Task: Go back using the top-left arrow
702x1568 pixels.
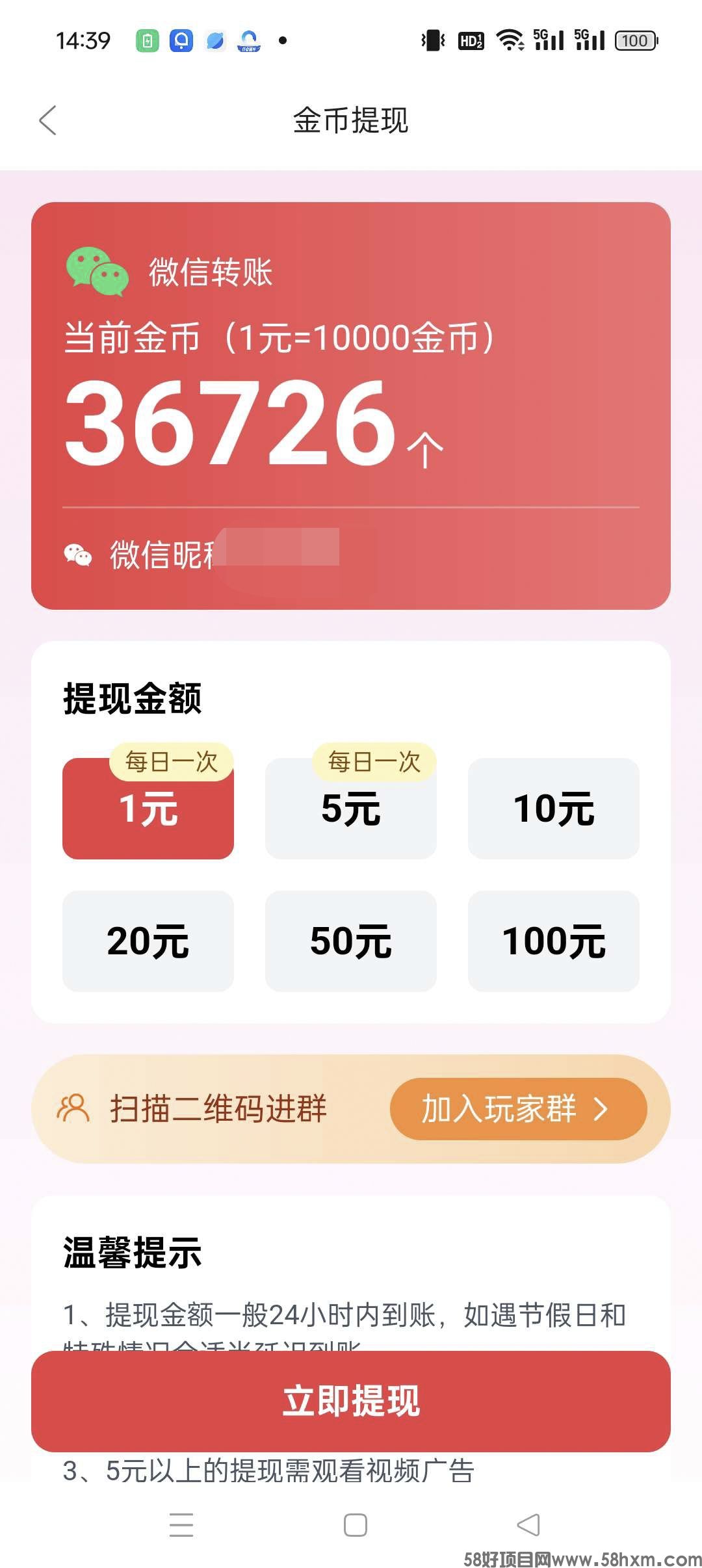Action: click(x=48, y=120)
